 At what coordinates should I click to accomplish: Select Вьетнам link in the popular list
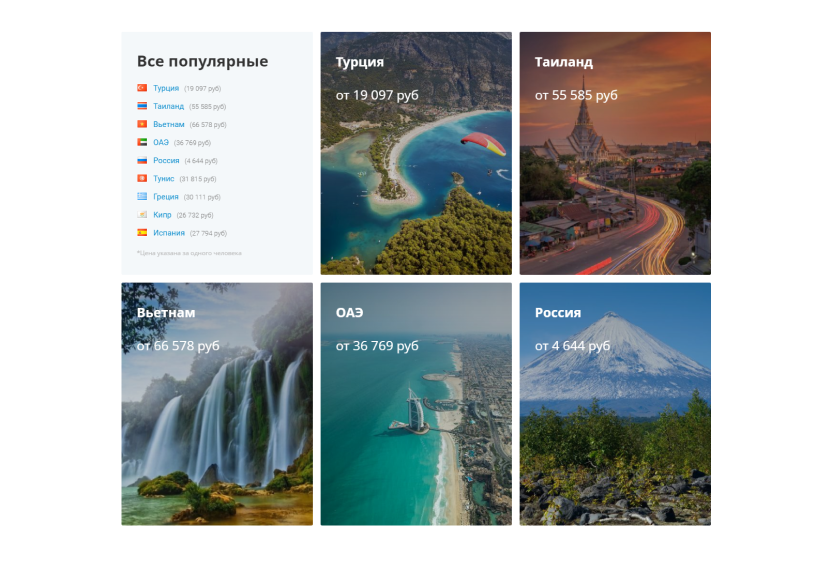(169, 125)
